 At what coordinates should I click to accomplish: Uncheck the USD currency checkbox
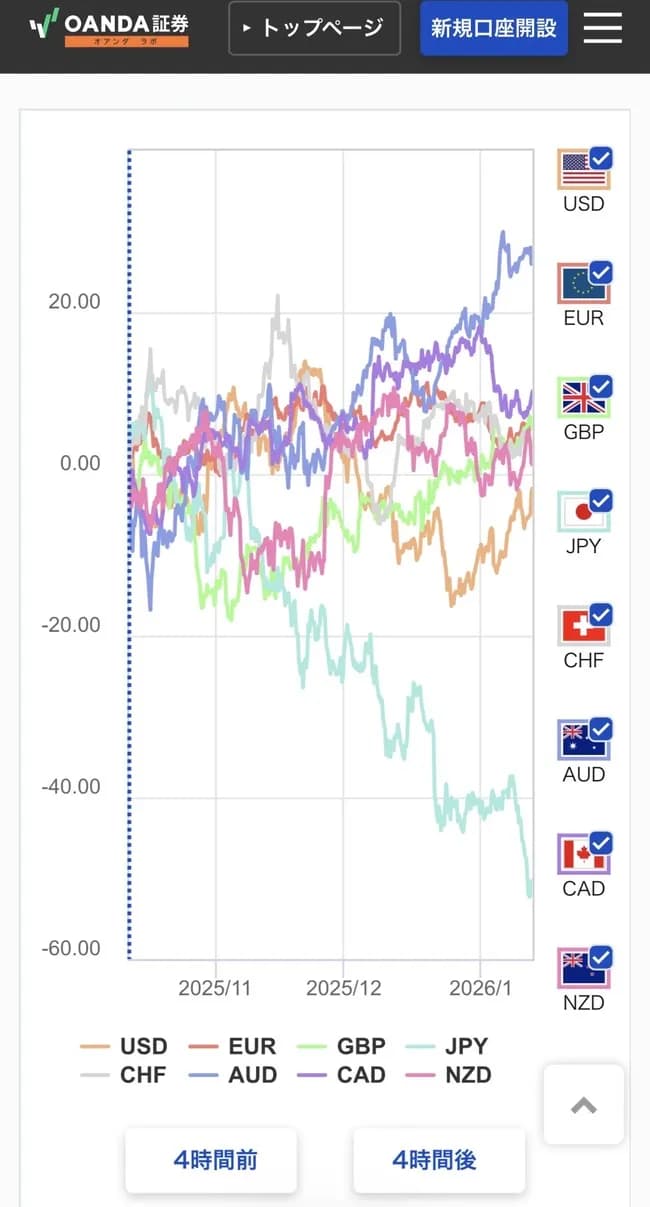pyautogui.click(x=601, y=158)
